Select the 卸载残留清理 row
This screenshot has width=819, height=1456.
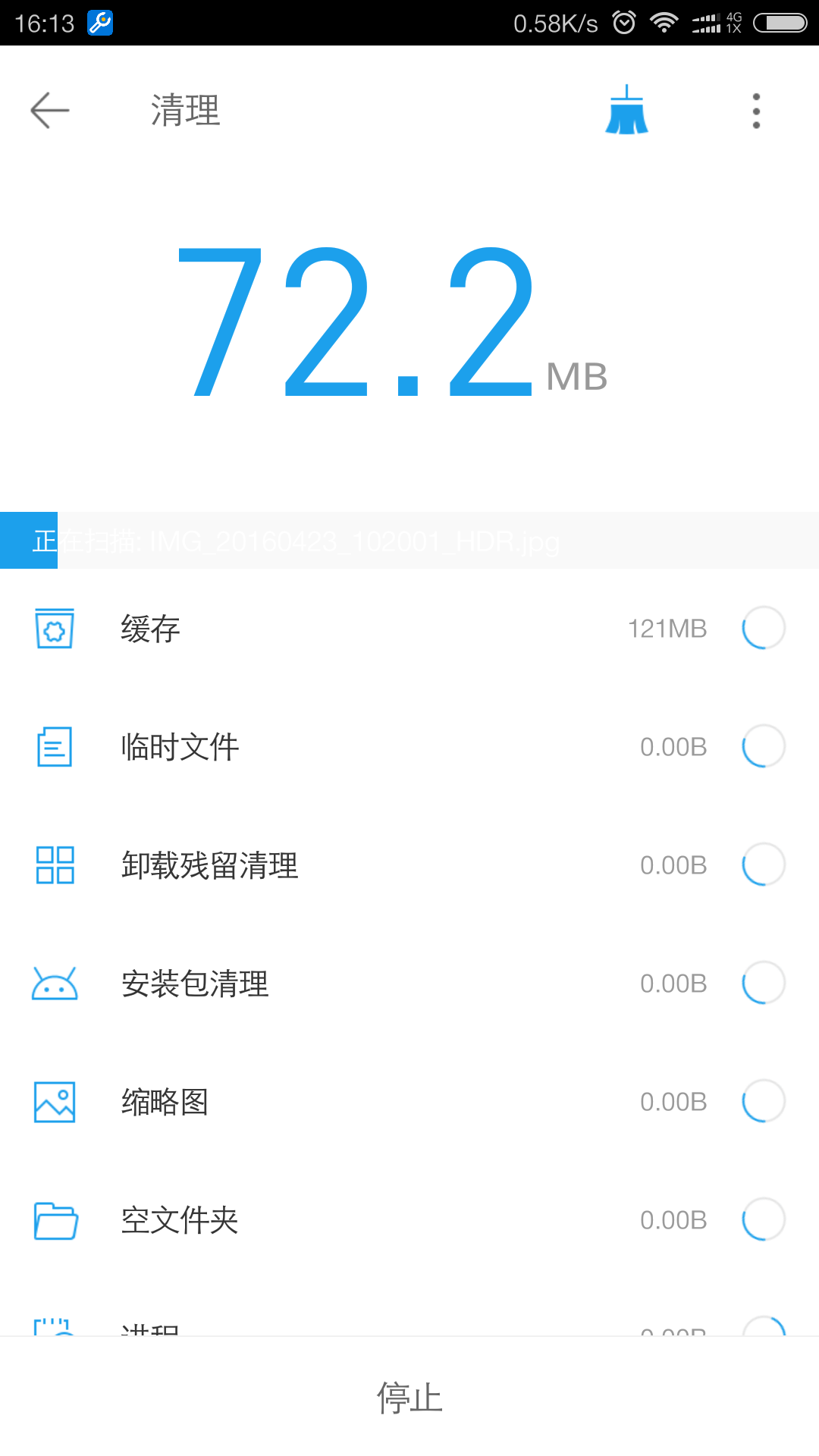click(409, 865)
